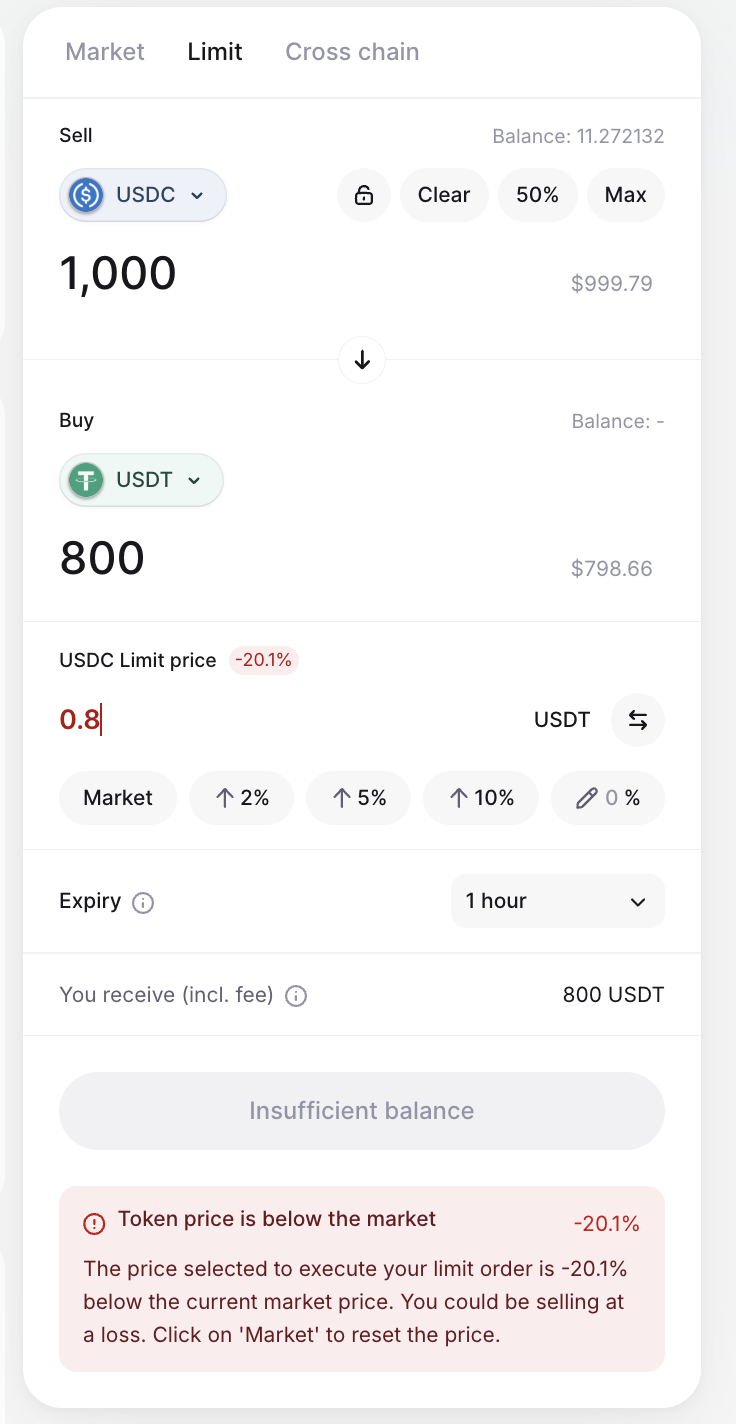Switch to the Market tab
The image size is (736, 1424).
click(x=105, y=52)
